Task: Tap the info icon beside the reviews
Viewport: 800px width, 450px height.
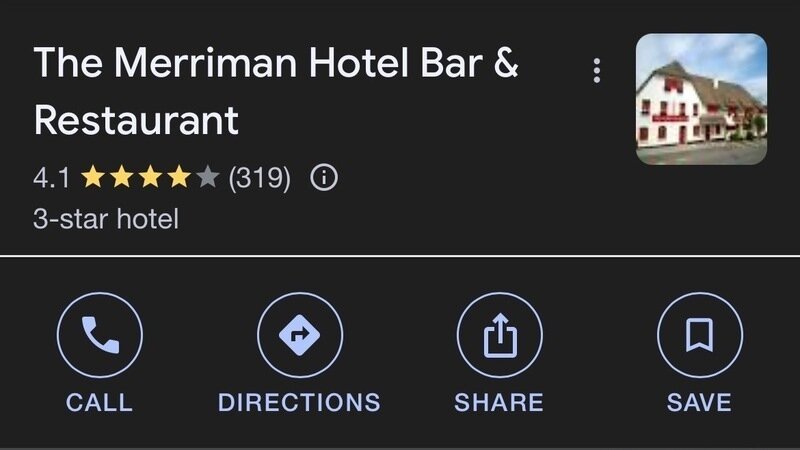Action: click(324, 178)
